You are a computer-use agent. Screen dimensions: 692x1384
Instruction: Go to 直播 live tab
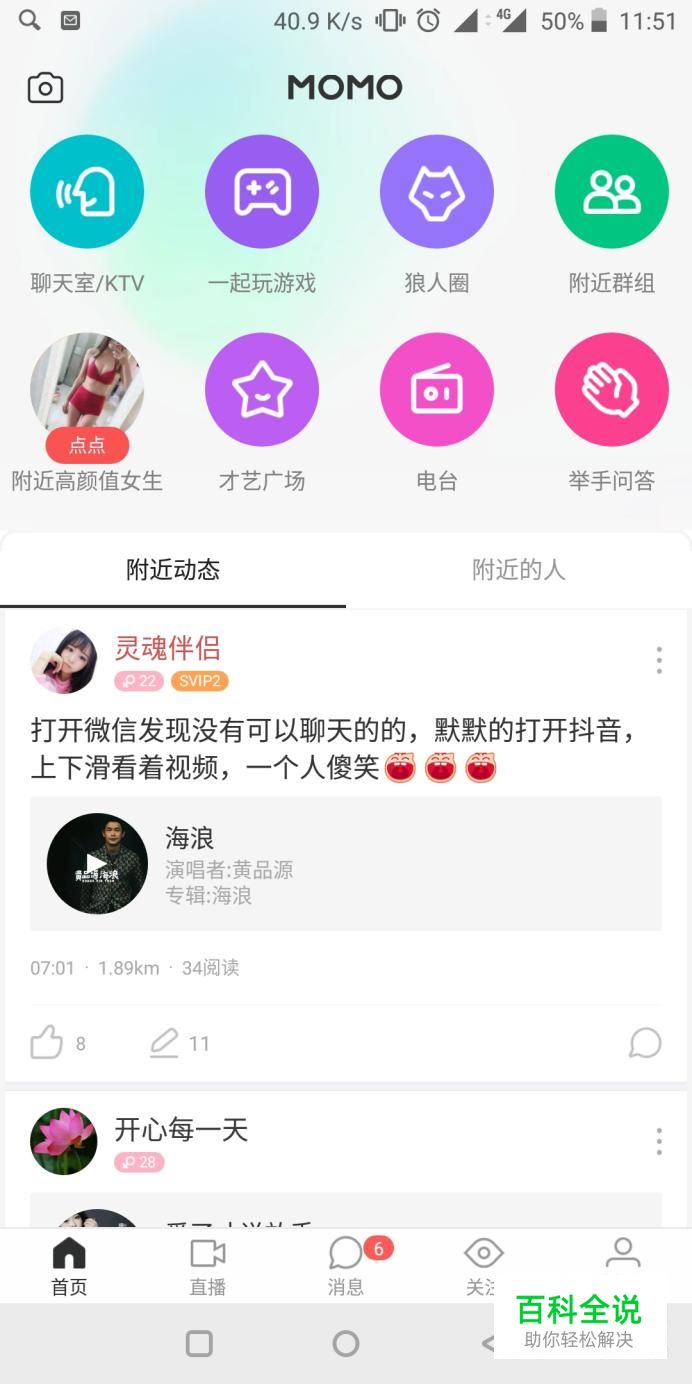pos(208,1266)
